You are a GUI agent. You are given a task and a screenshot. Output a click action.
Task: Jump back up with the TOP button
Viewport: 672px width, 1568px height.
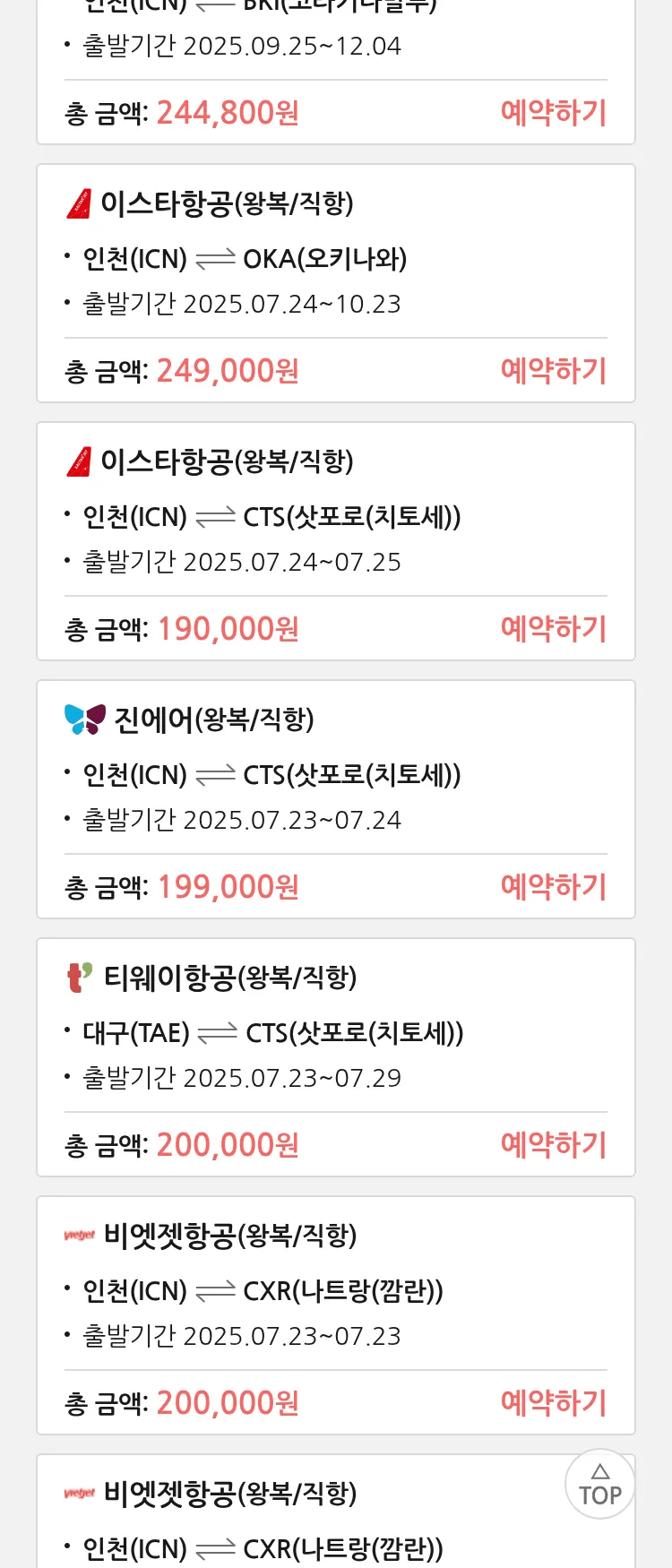click(x=599, y=1485)
